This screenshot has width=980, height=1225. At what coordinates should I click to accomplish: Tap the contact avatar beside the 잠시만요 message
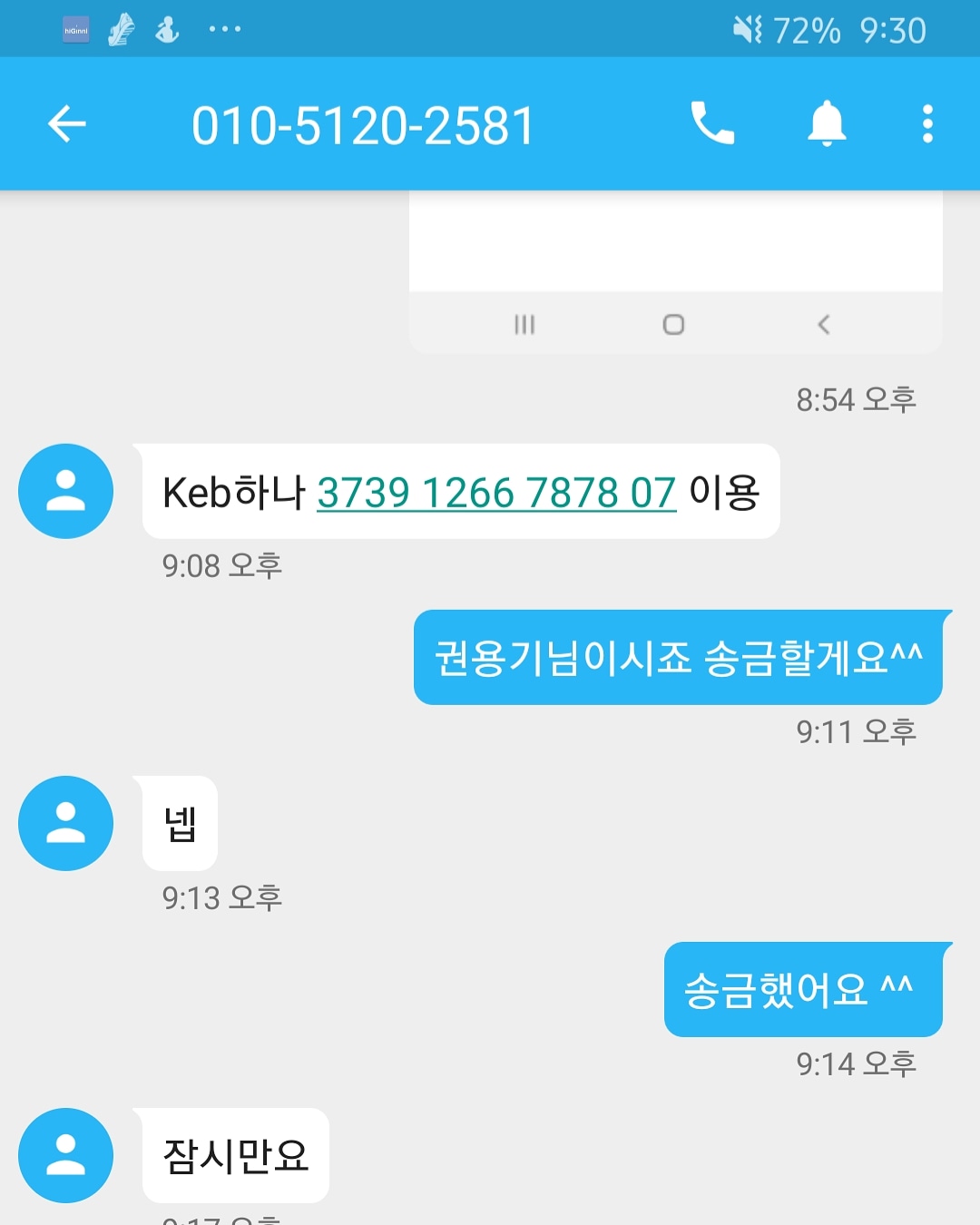(x=66, y=1154)
